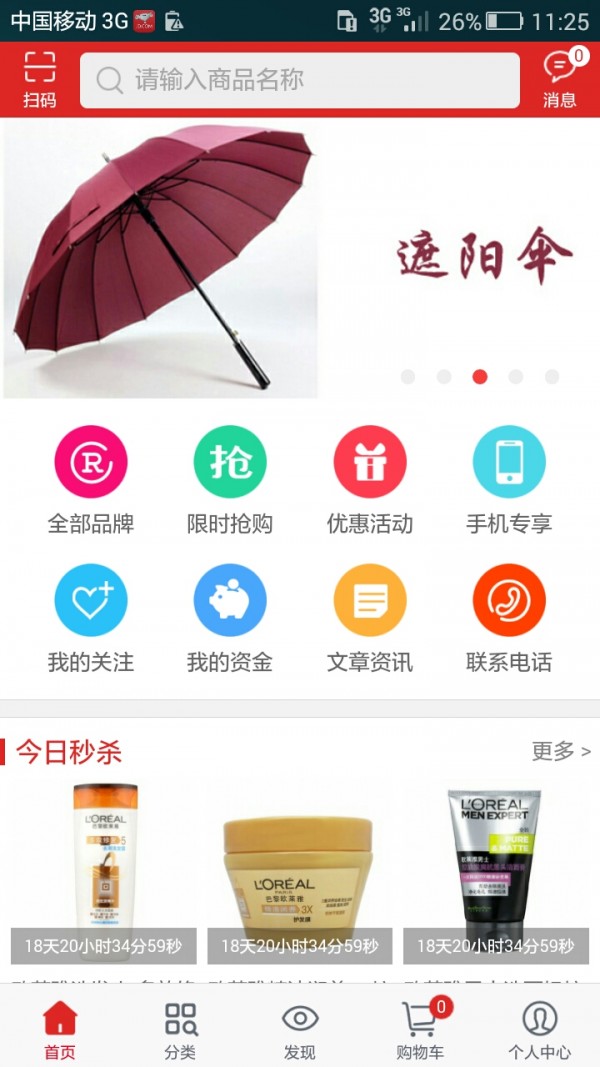Go to the 个人中心 profile tab
Image resolution: width=600 pixels, height=1067 pixels.
pos(539,1030)
